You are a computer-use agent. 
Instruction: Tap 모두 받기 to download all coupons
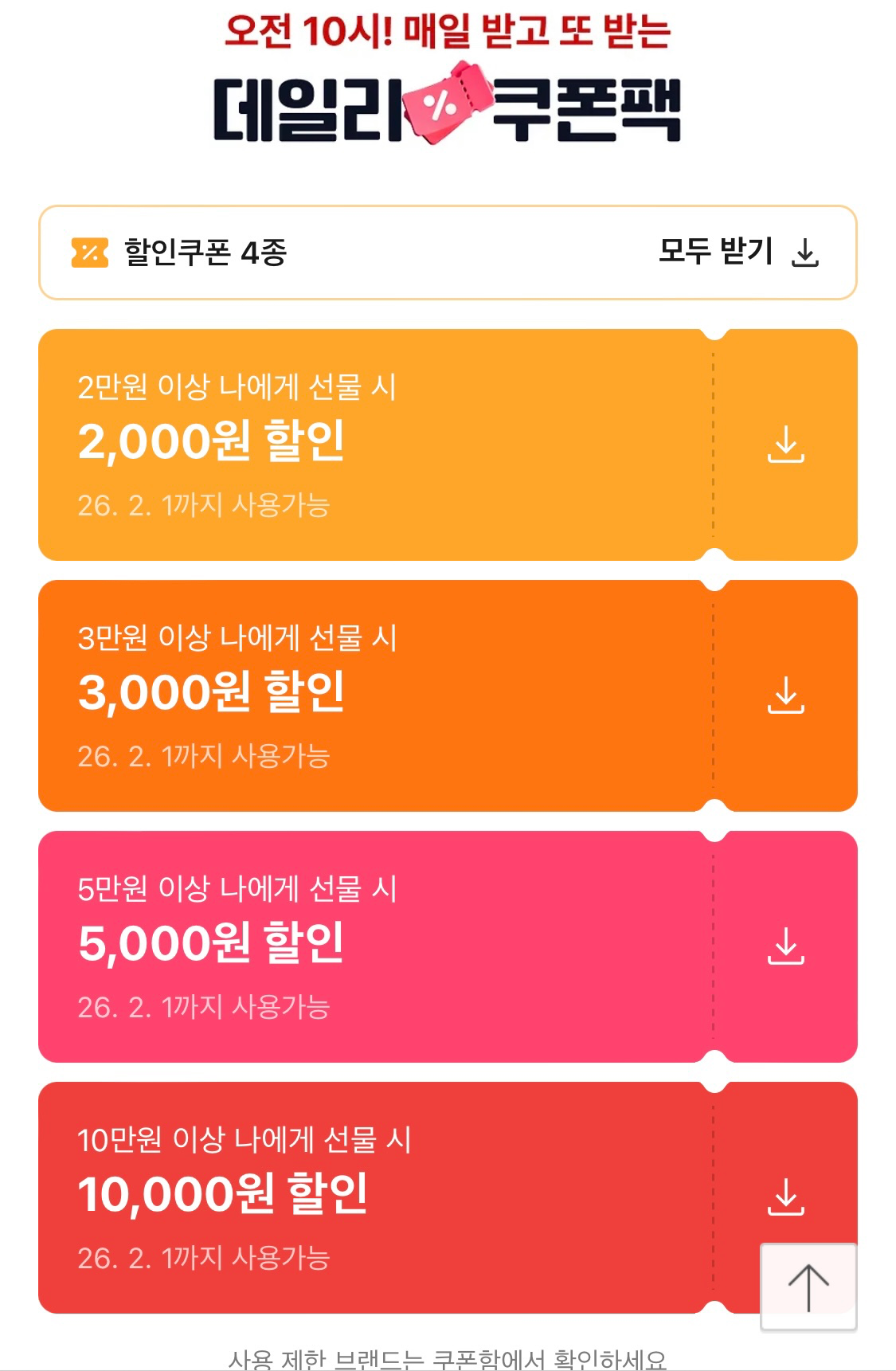pyautogui.click(x=738, y=253)
